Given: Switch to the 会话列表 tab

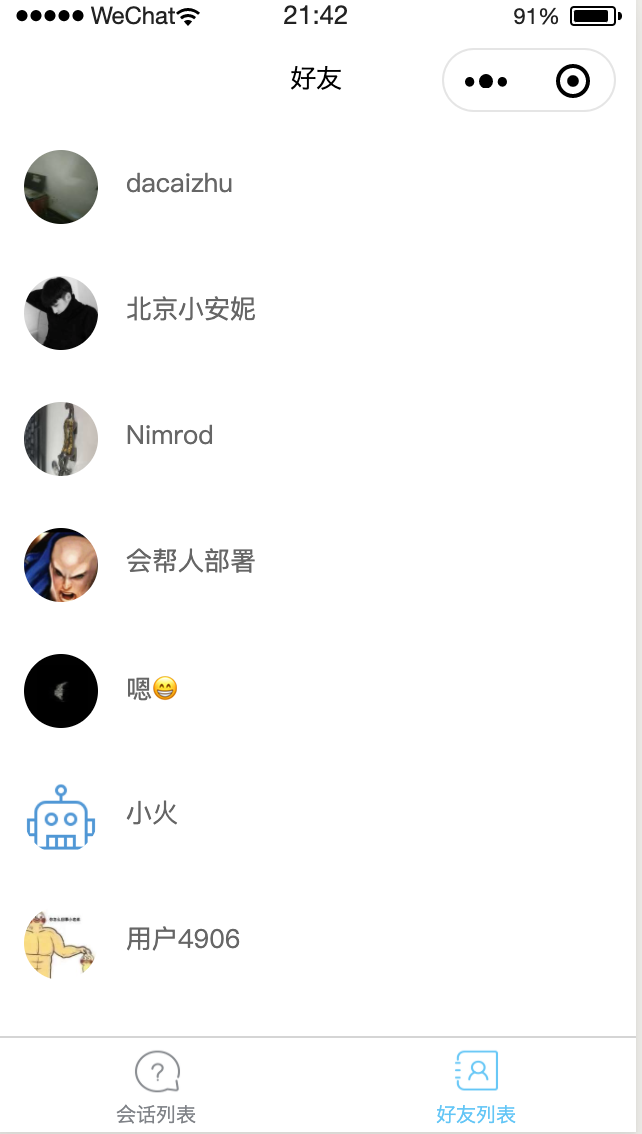Looking at the screenshot, I should click(157, 1087).
